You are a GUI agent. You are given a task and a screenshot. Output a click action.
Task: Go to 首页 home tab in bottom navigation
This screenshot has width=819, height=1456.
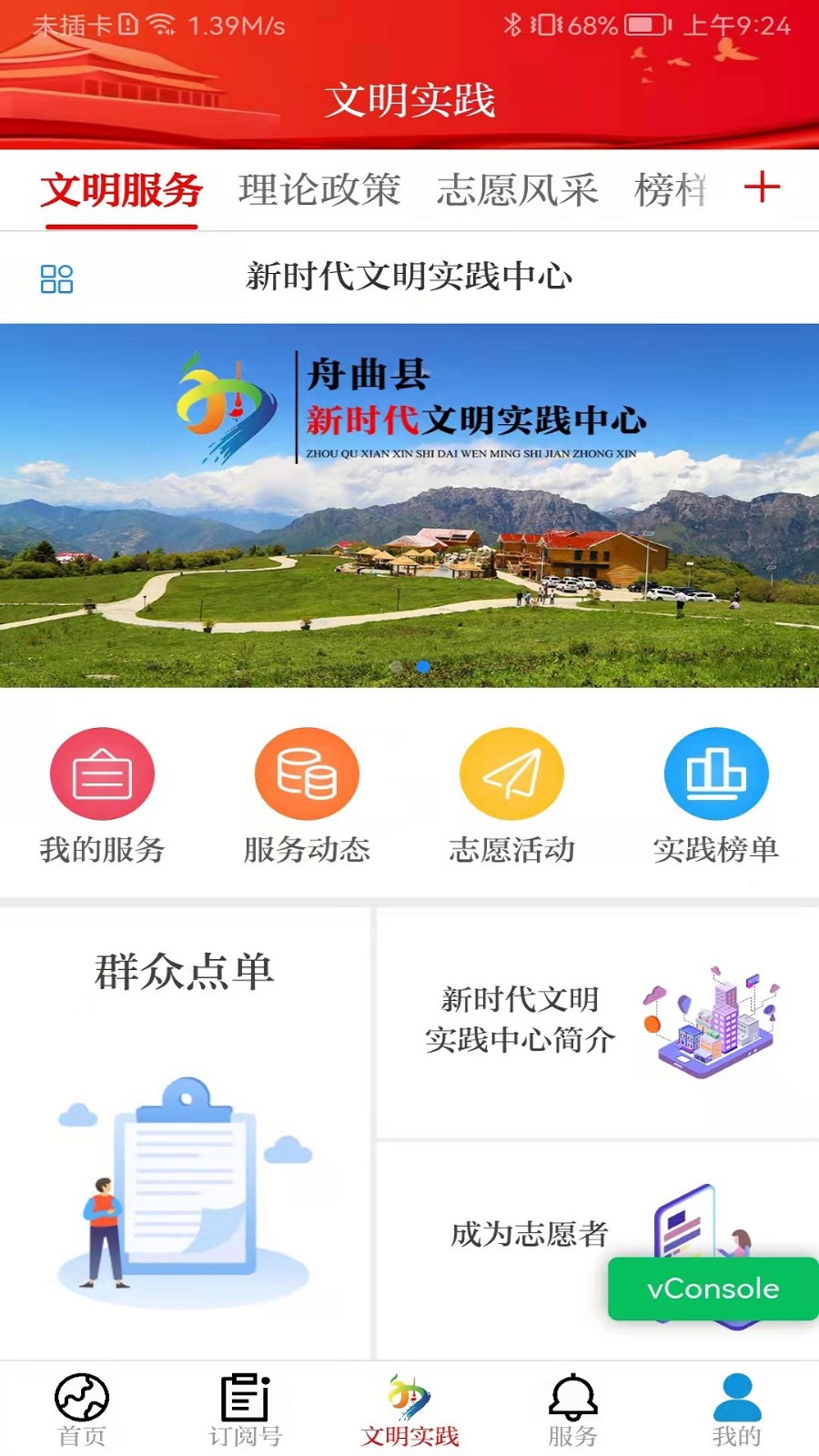82,1406
